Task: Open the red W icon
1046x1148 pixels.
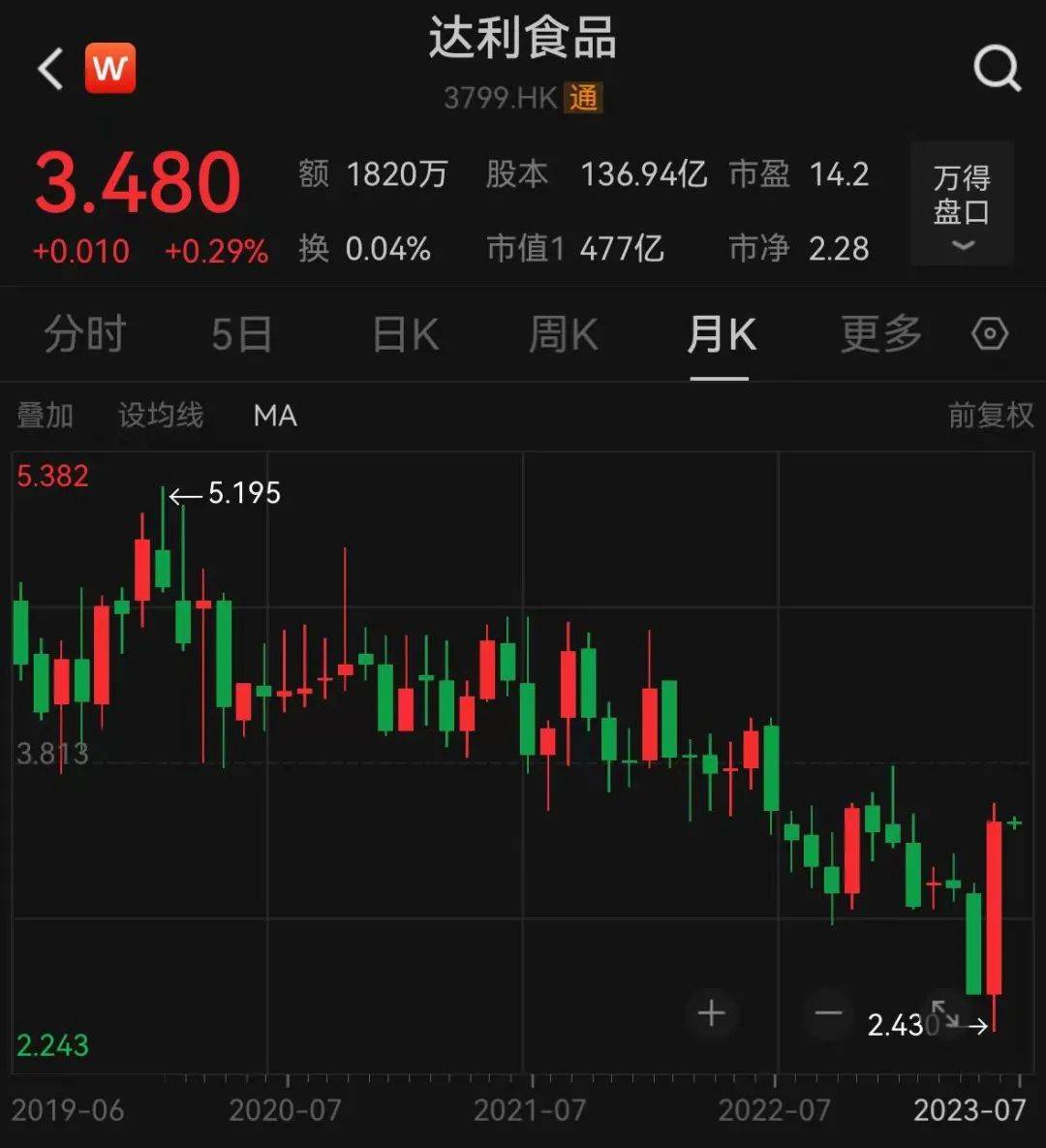Action: click(109, 69)
